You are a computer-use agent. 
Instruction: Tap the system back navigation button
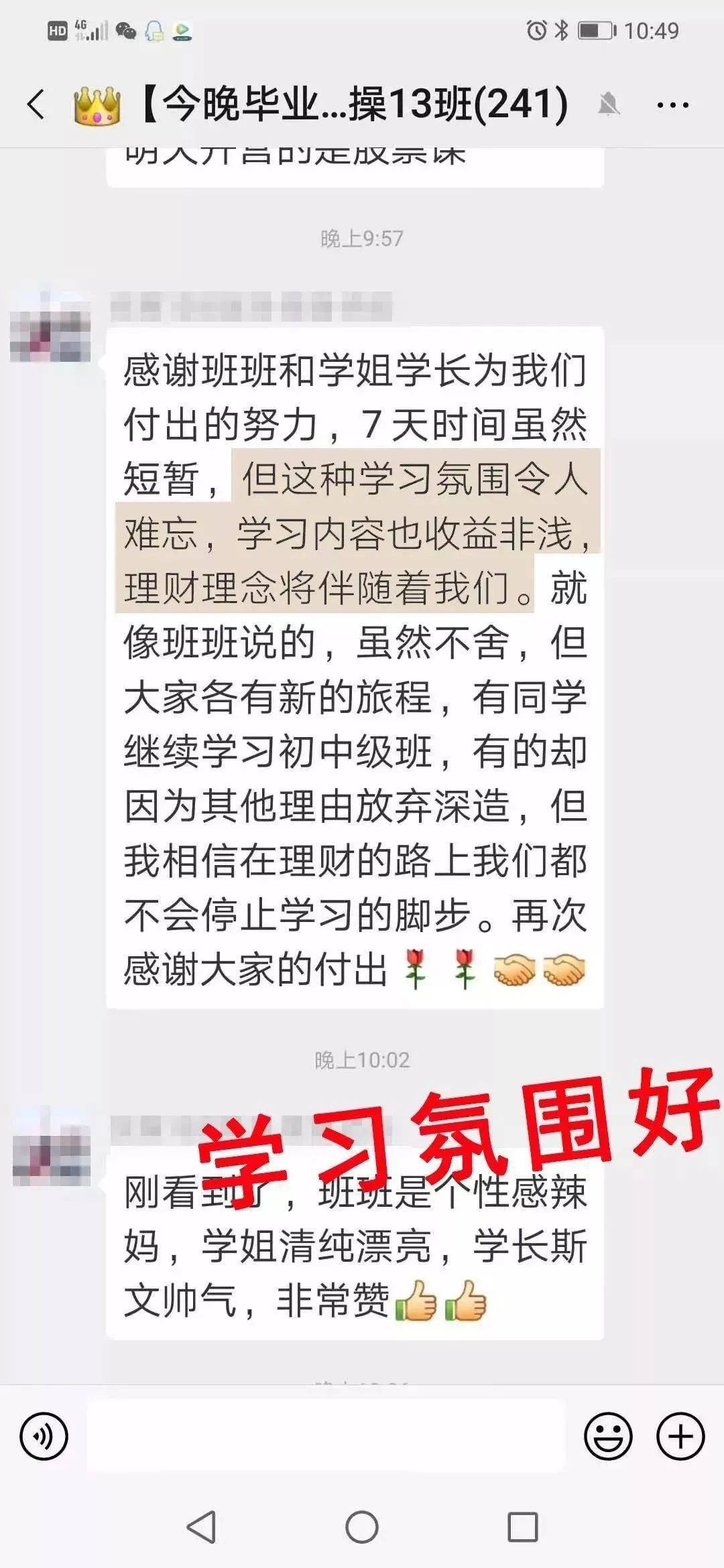[x=200, y=1528]
